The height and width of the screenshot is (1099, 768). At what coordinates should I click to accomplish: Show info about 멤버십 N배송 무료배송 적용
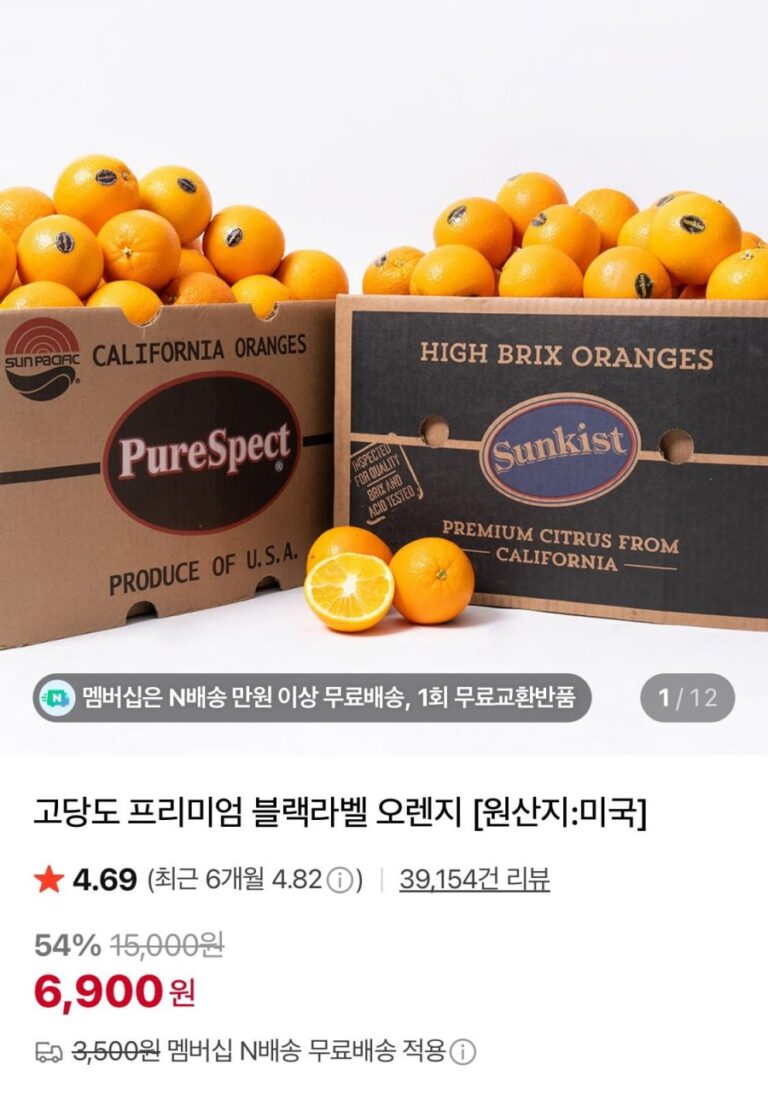[x=462, y=1052]
